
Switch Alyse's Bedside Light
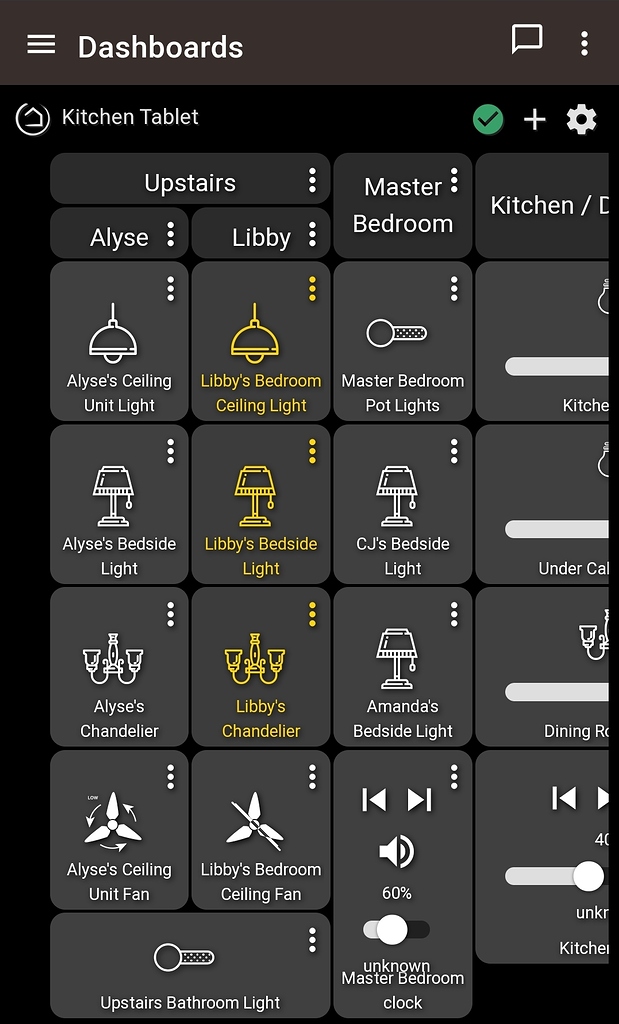[119, 504]
